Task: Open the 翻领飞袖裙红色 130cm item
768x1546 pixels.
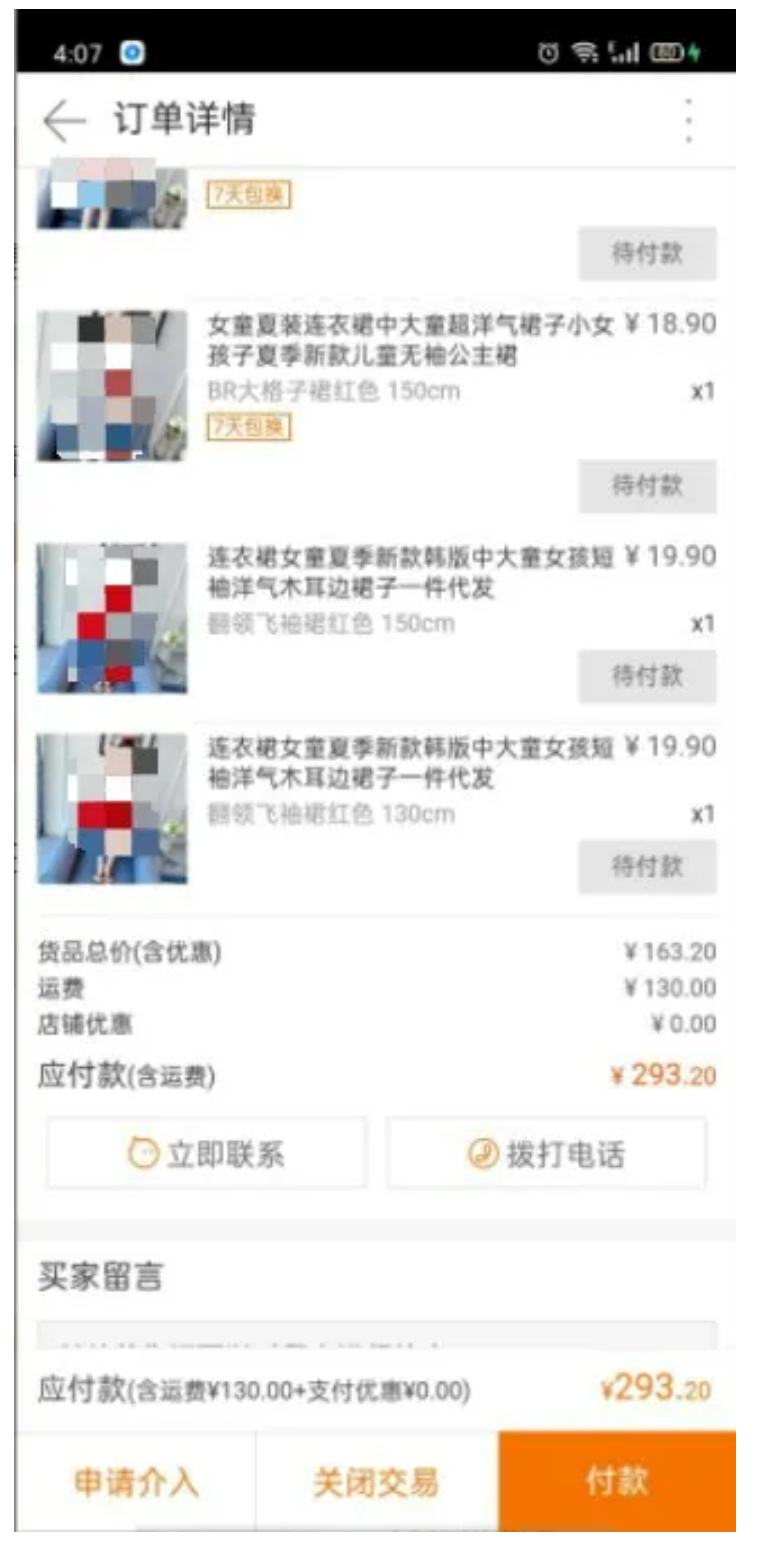Action: pos(376,809)
